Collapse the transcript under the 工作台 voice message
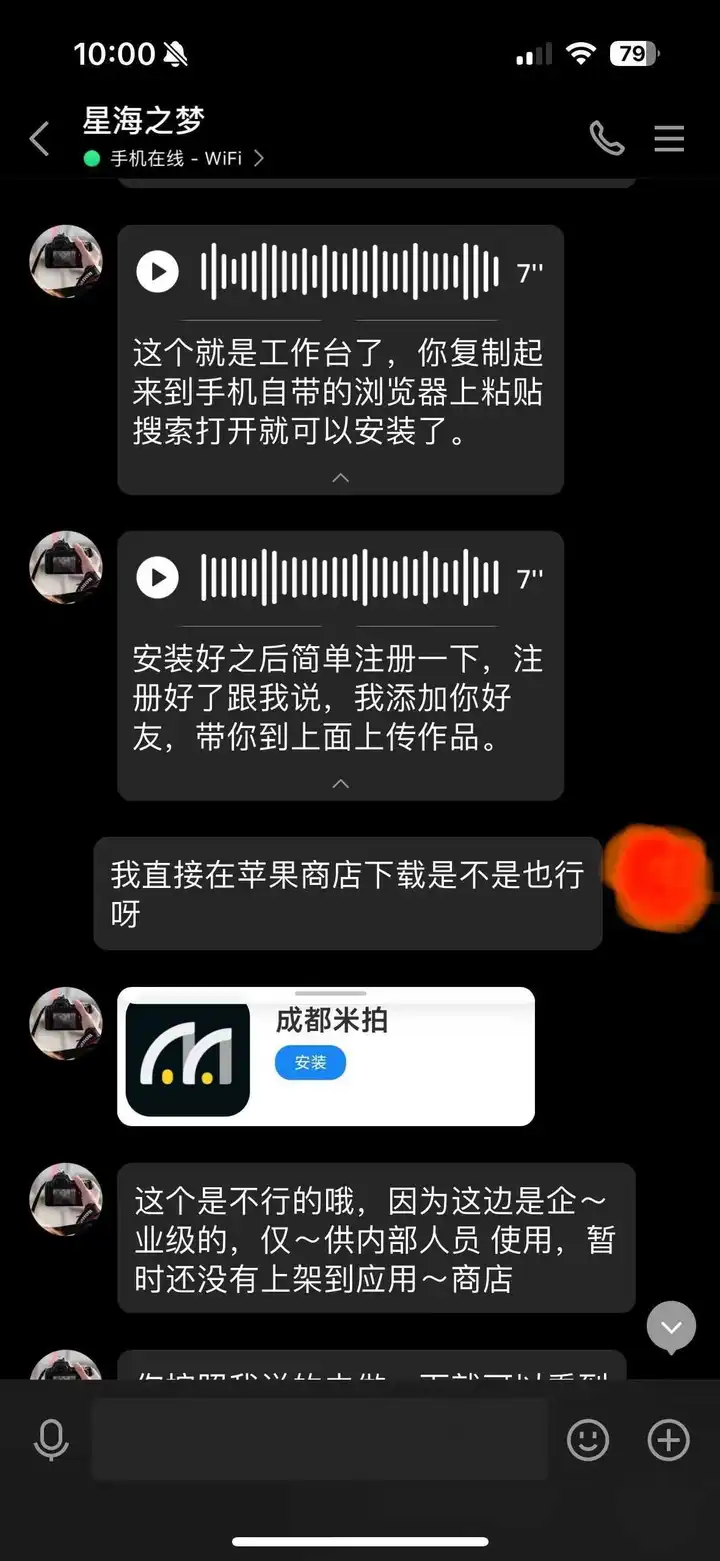The image size is (720, 1561). pyautogui.click(x=340, y=478)
